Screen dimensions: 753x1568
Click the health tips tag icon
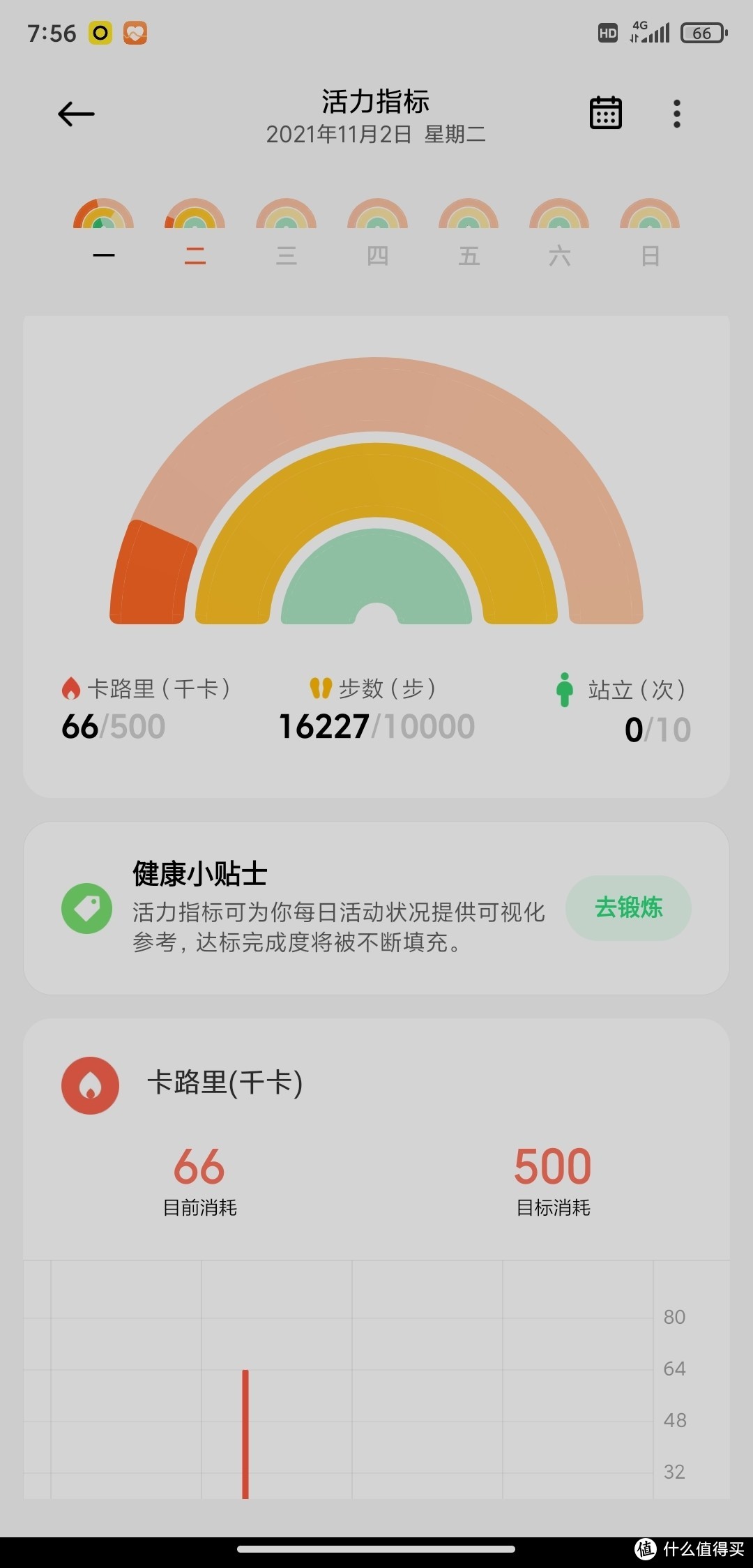(x=86, y=909)
